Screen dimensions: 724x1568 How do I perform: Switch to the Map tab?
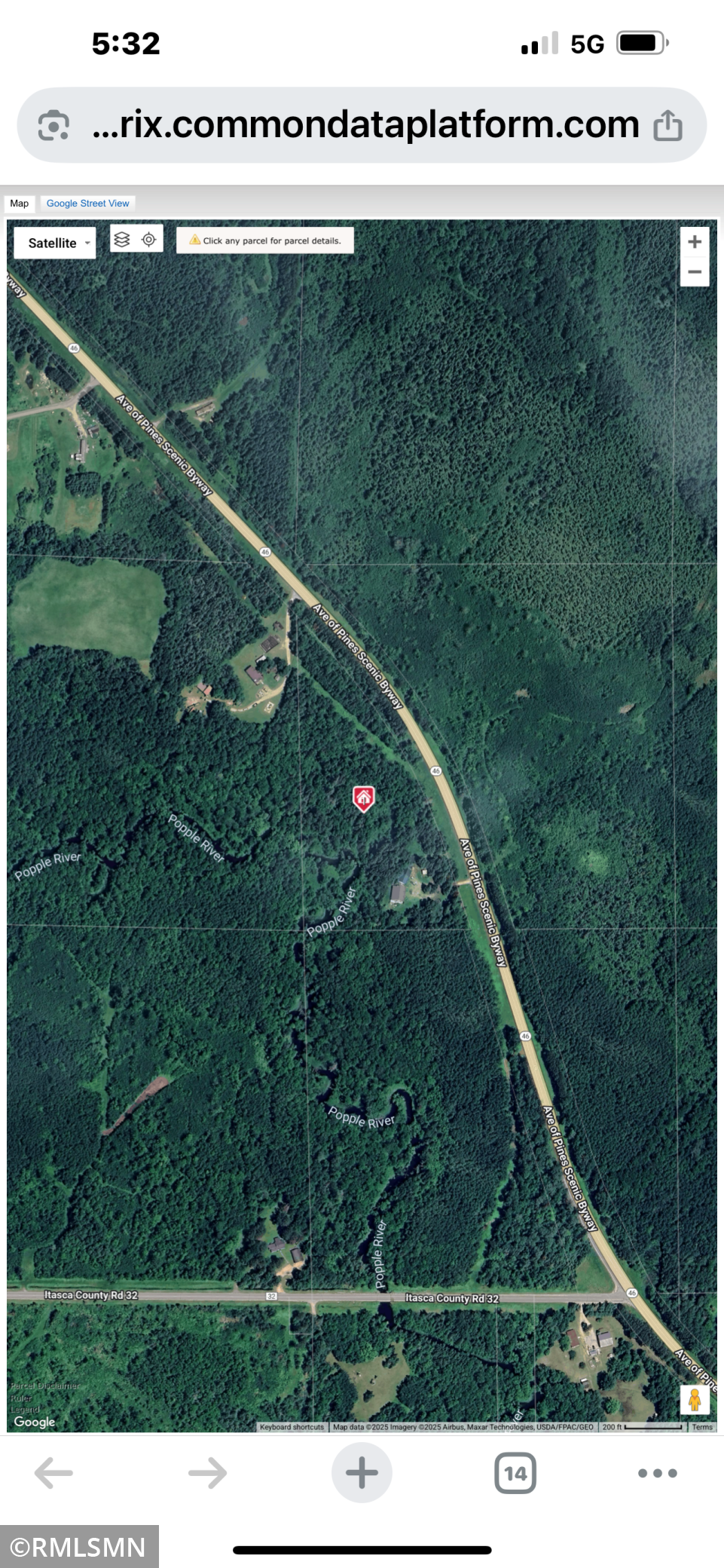[x=20, y=204]
